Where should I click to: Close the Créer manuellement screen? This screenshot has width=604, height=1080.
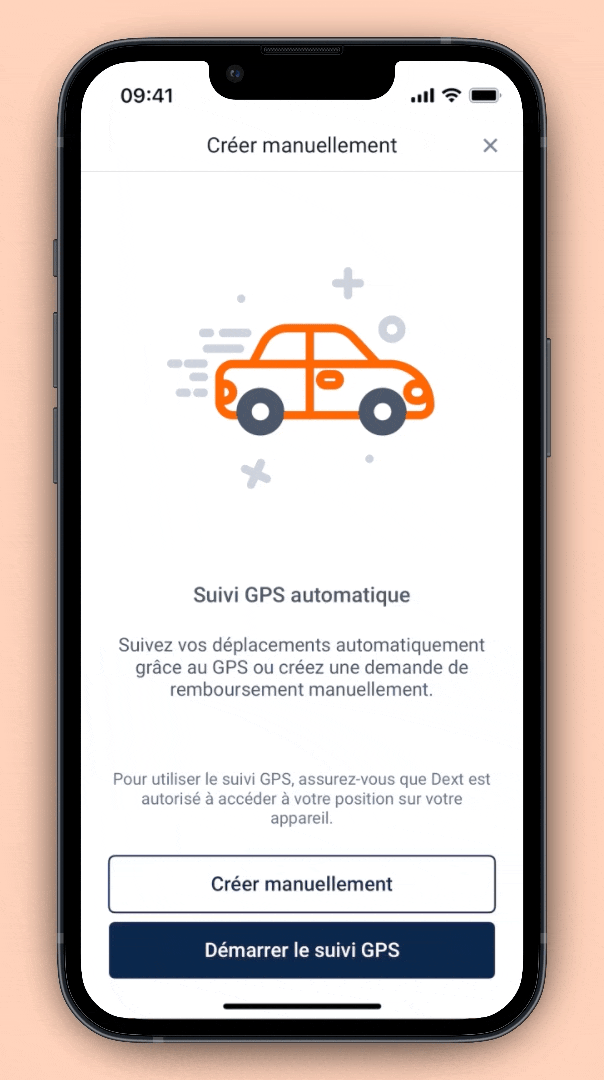[x=490, y=146]
